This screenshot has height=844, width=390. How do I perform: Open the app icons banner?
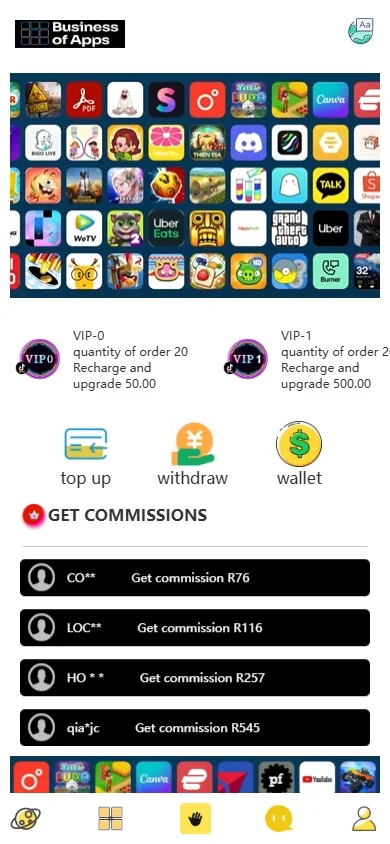tap(195, 185)
